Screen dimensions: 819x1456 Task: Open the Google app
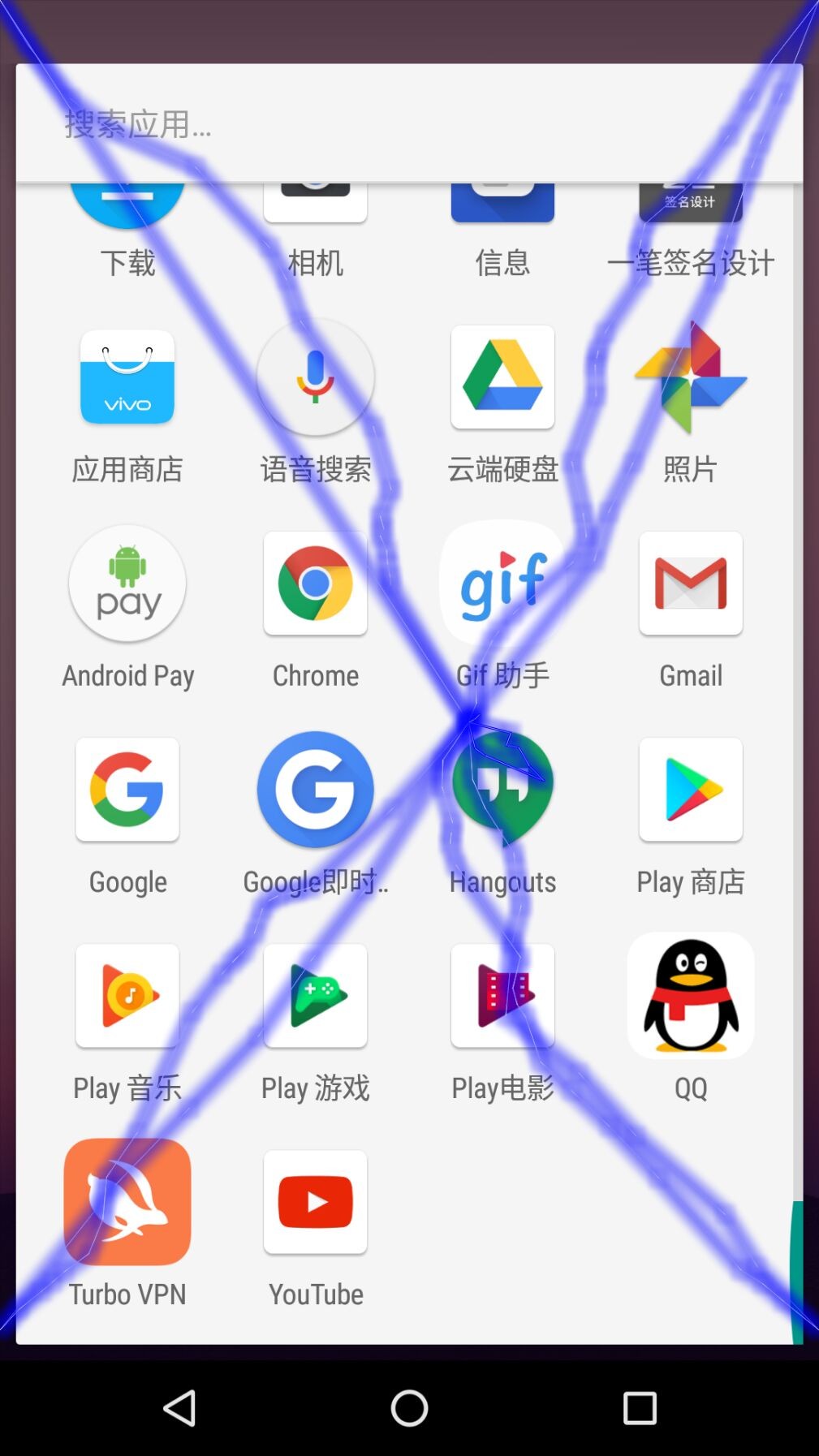click(127, 790)
